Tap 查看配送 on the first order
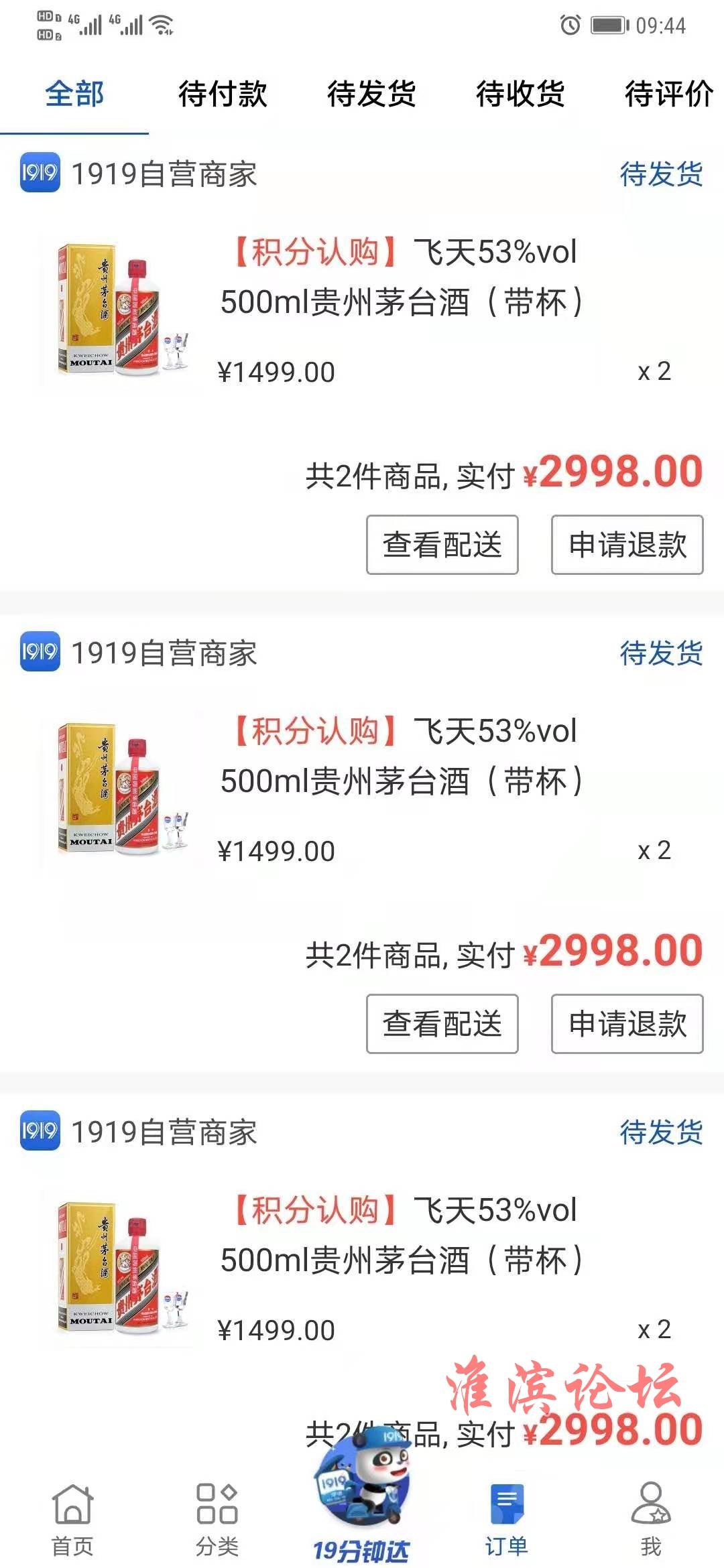724x1568 pixels. [442, 545]
